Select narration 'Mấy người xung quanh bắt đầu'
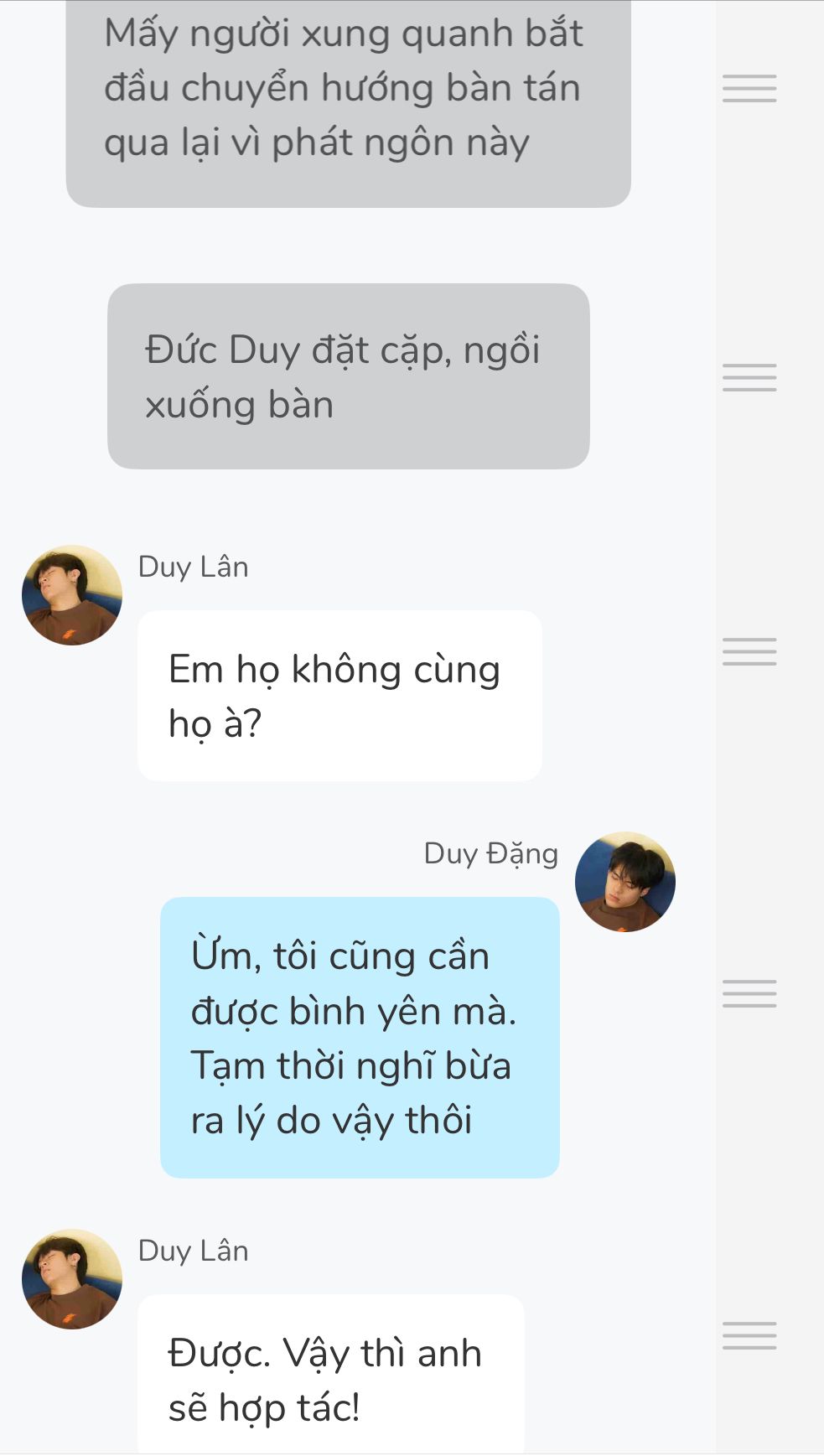The height and width of the screenshot is (1456, 824). (348, 92)
